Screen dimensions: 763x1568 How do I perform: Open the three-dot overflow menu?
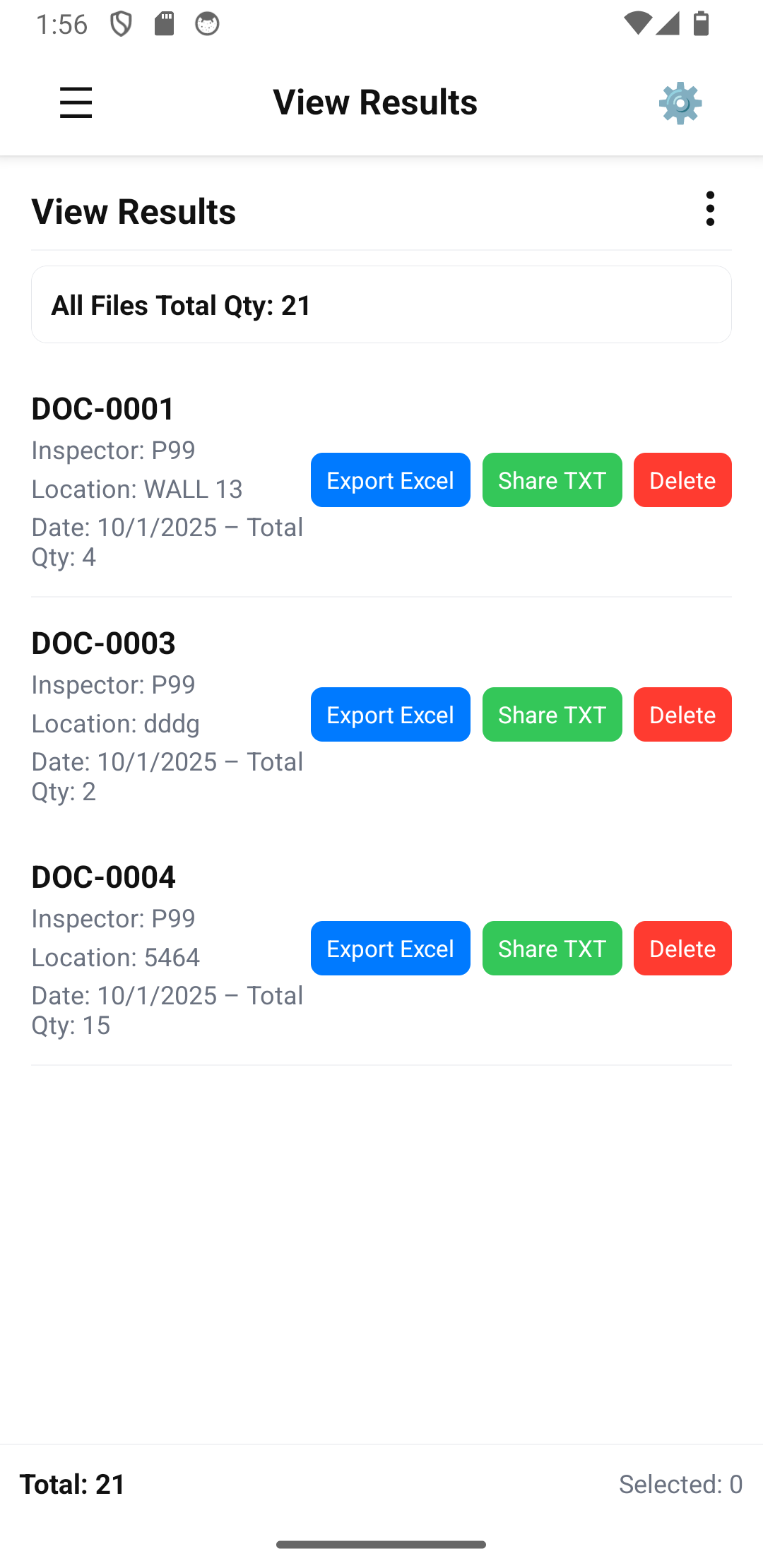[x=710, y=208]
